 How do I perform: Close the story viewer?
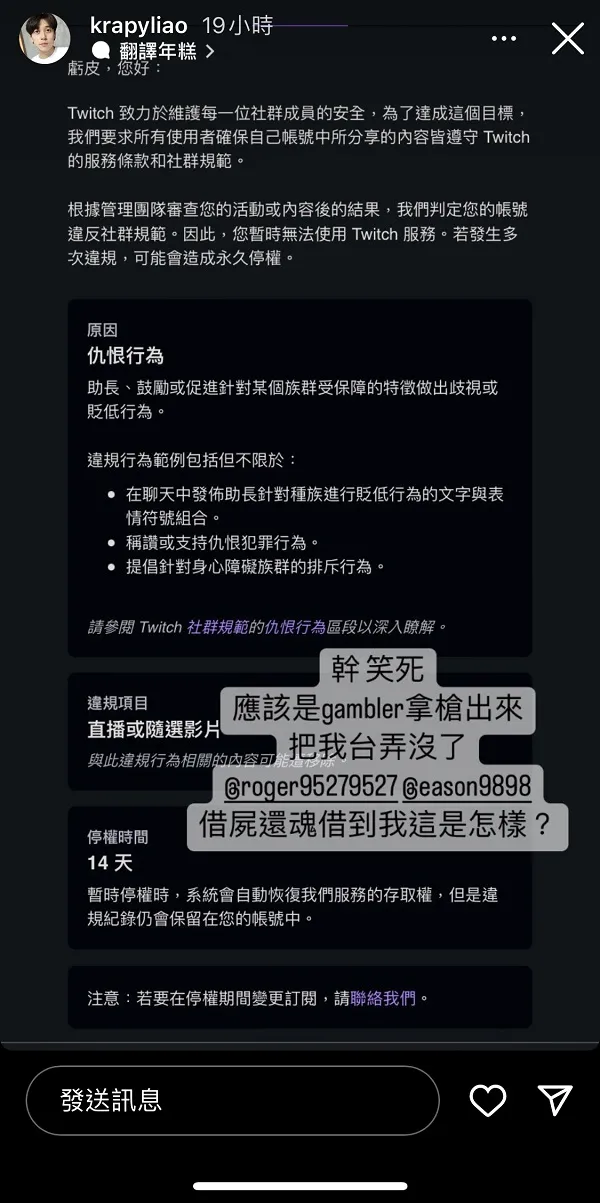(567, 39)
